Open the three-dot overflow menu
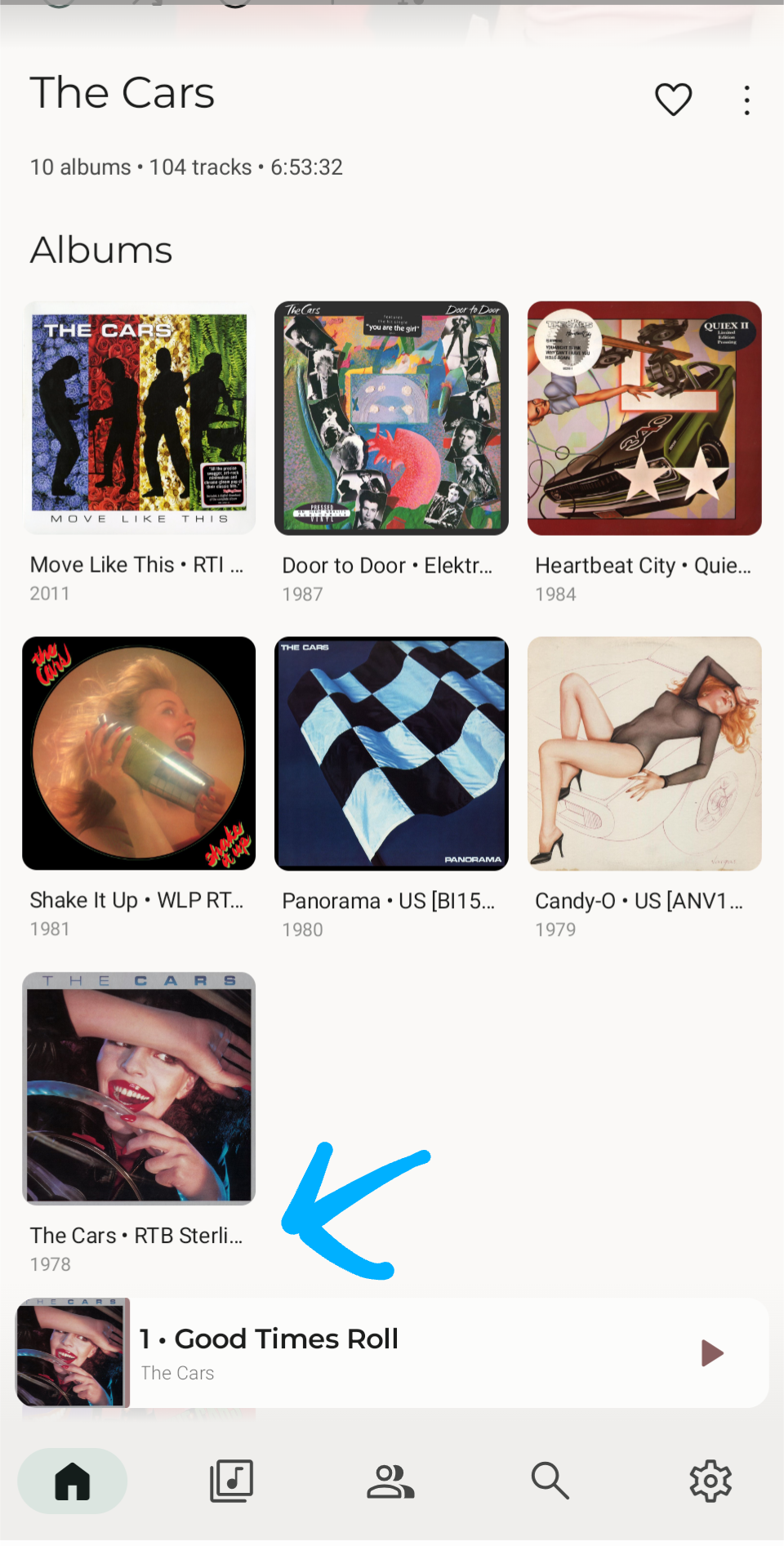 (746, 100)
